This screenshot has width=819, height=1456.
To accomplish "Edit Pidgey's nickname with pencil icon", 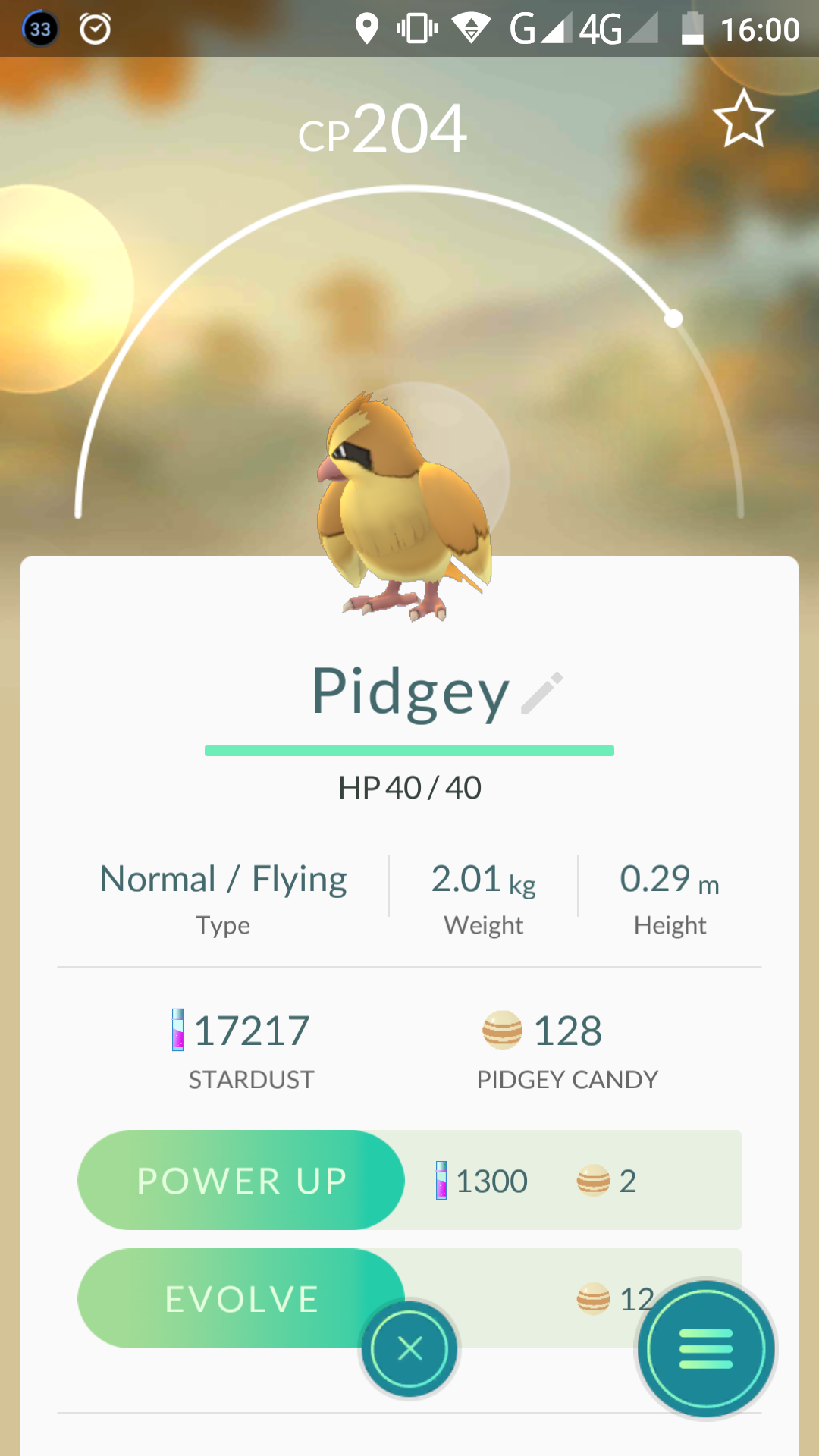I will (x=542, y=693).
